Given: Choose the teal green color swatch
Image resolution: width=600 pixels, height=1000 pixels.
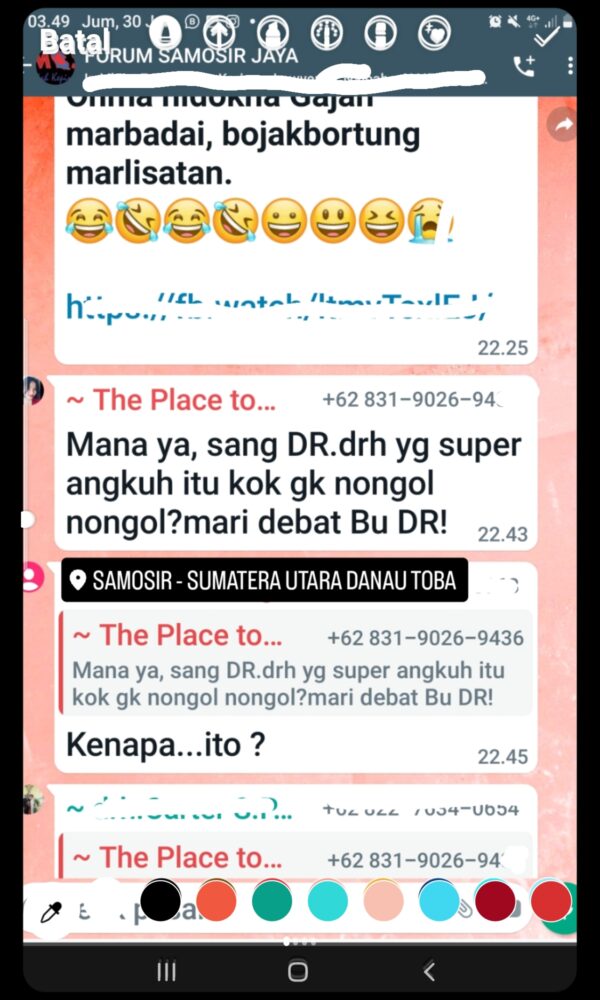Looking at the screenshot, I should tap(272, 900).
